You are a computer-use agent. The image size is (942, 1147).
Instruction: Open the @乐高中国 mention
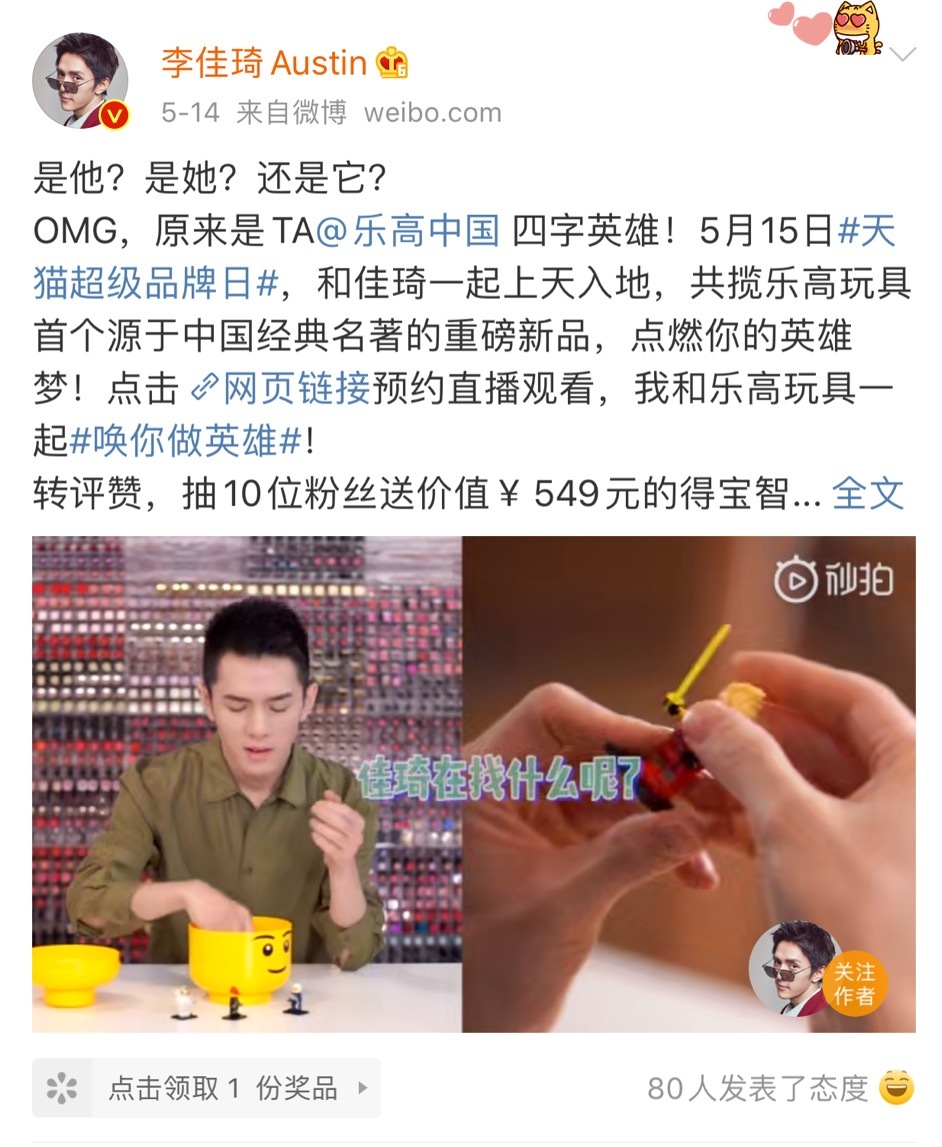409,232
